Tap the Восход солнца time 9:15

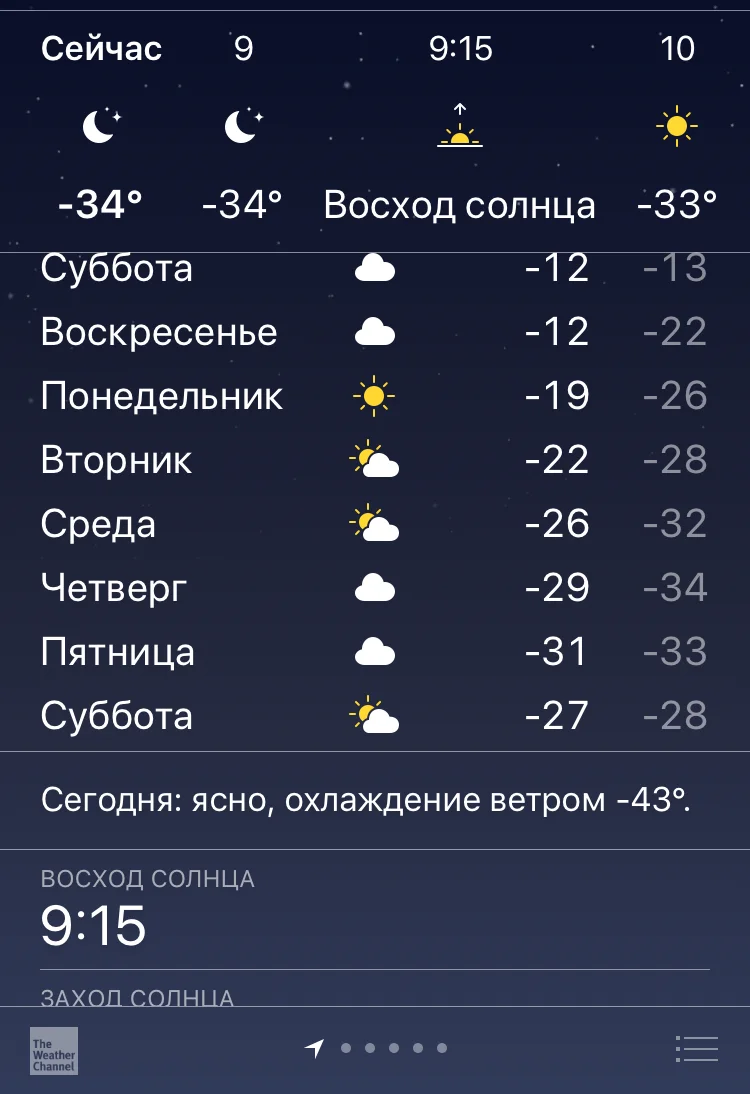90,927
